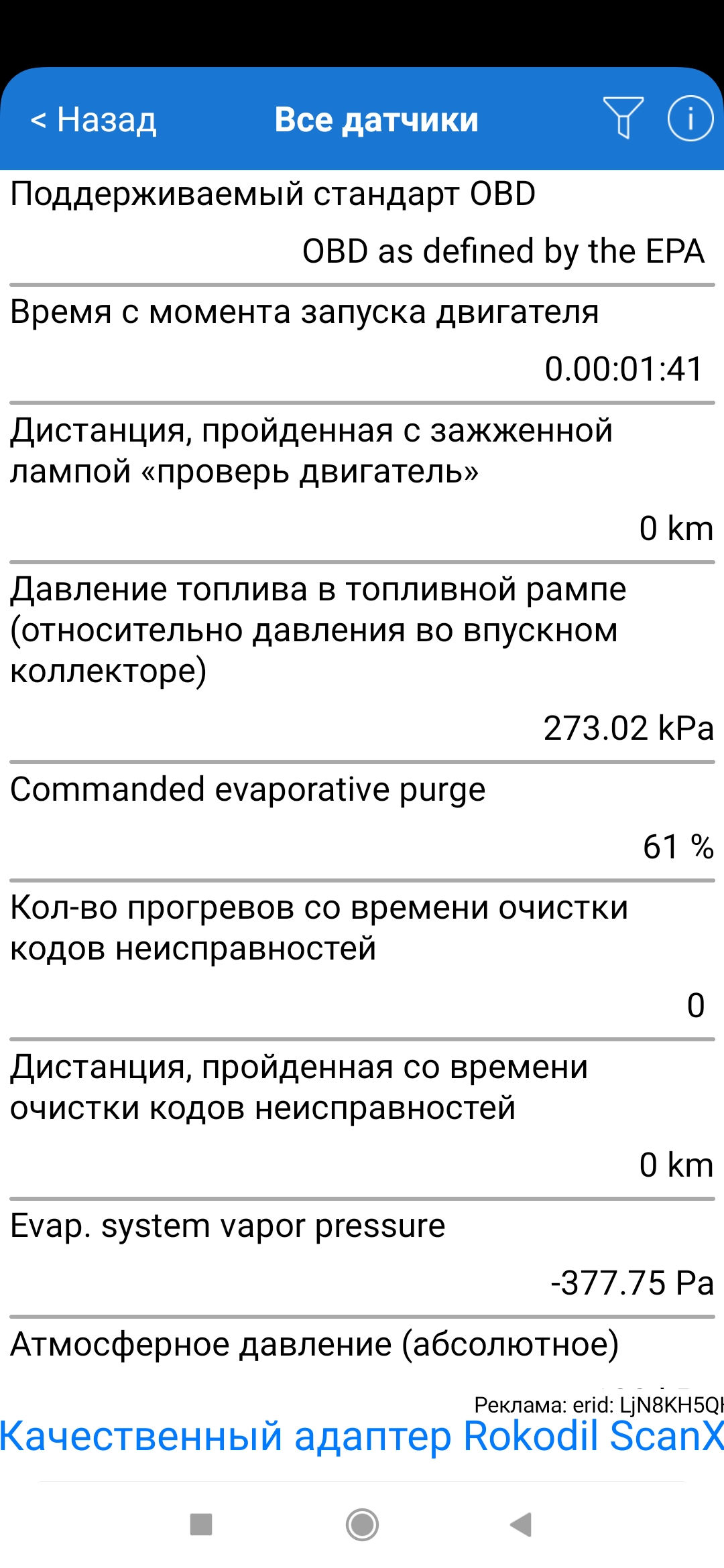Go back with the Назад button
Screen dimensions: 724x1568
[94, 121]
